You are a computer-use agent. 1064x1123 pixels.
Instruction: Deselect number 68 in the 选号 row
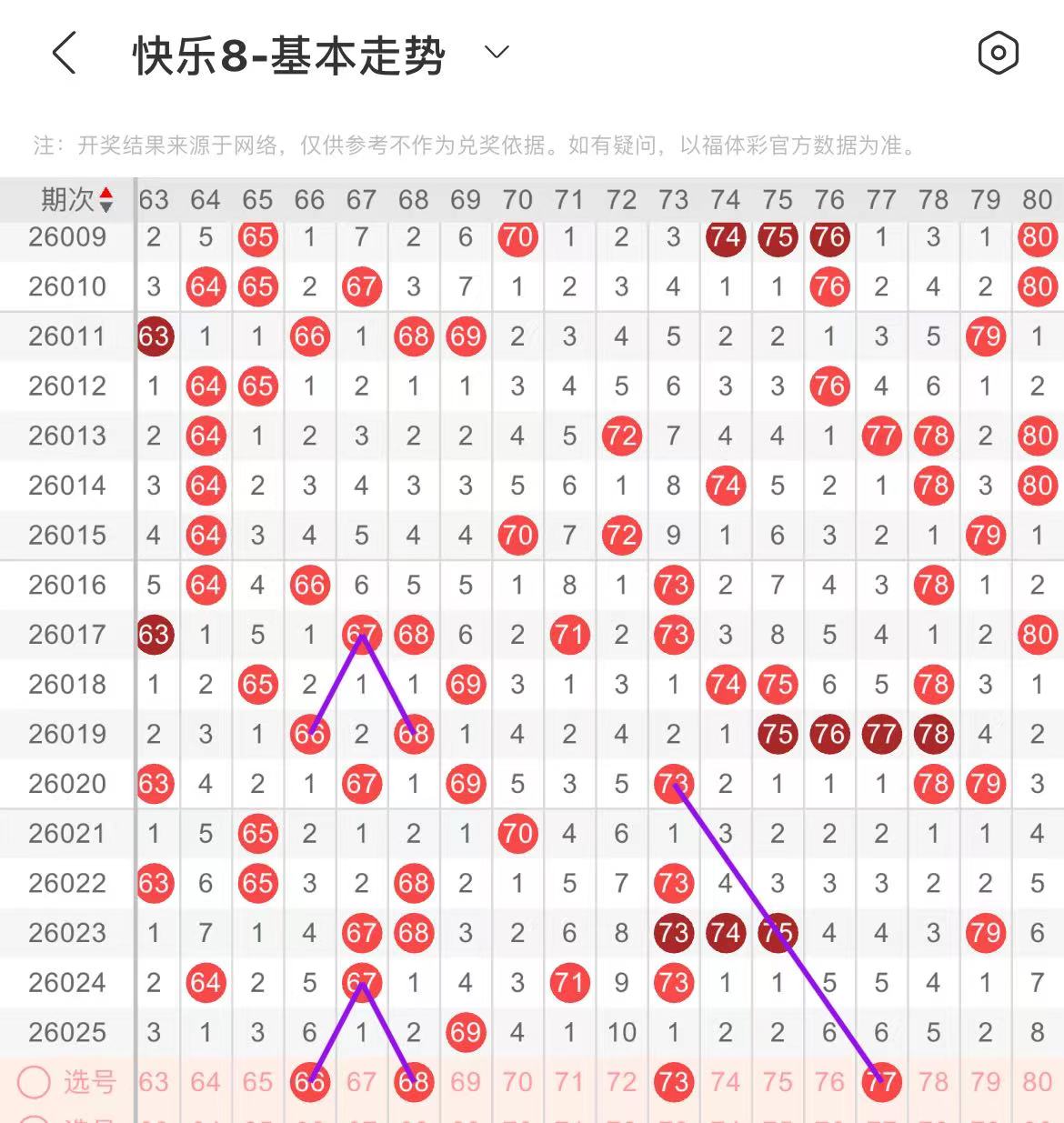[413, 1082]
